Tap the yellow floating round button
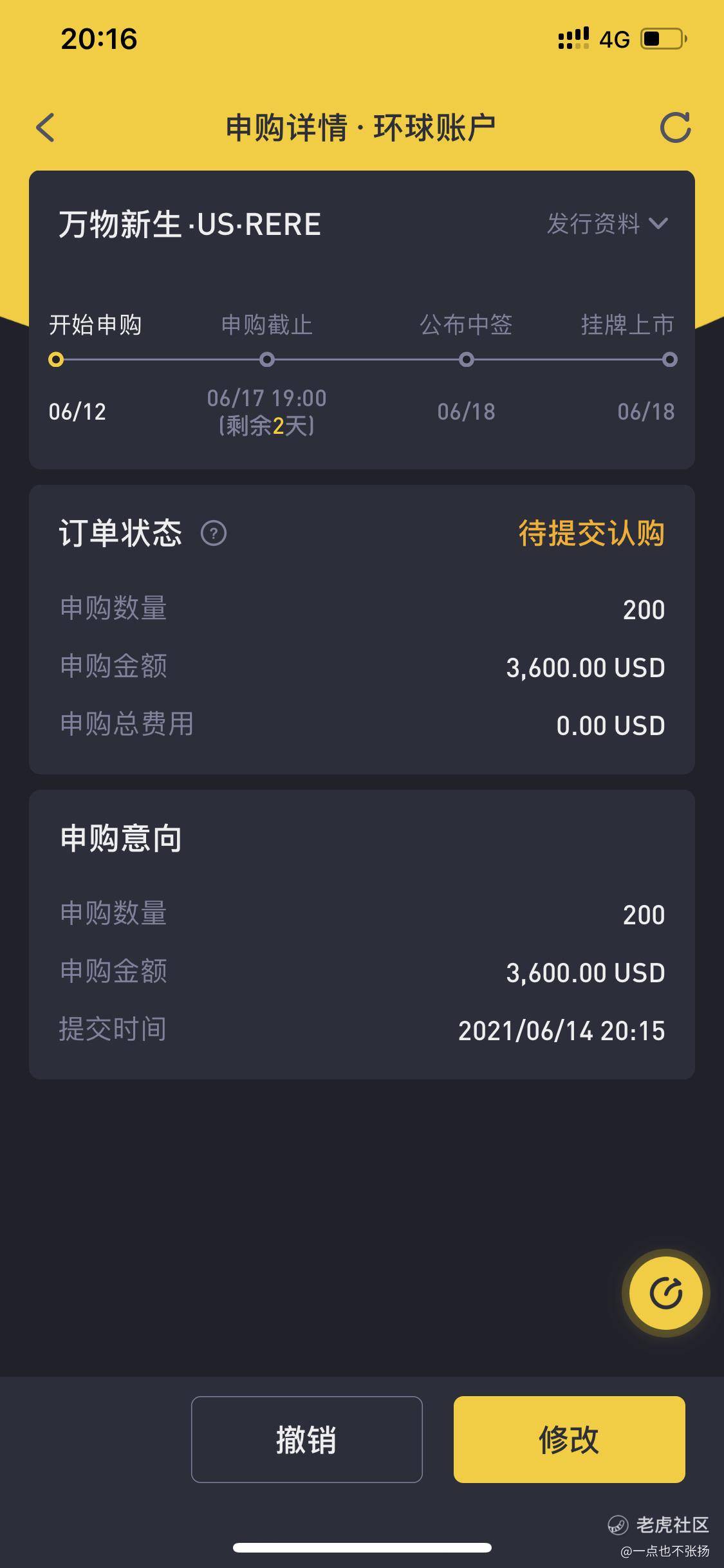 665,1293
